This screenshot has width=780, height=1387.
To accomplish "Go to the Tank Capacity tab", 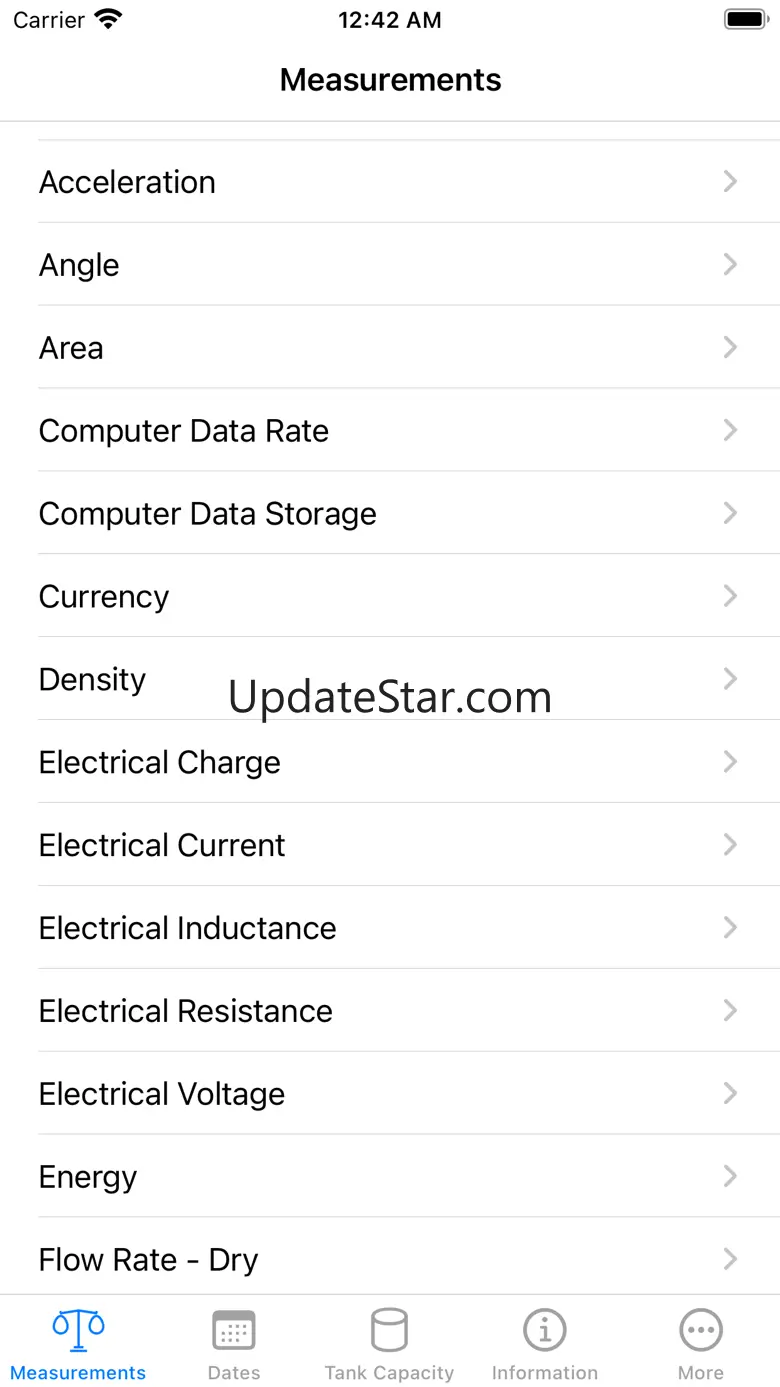I will [389, 1344].
